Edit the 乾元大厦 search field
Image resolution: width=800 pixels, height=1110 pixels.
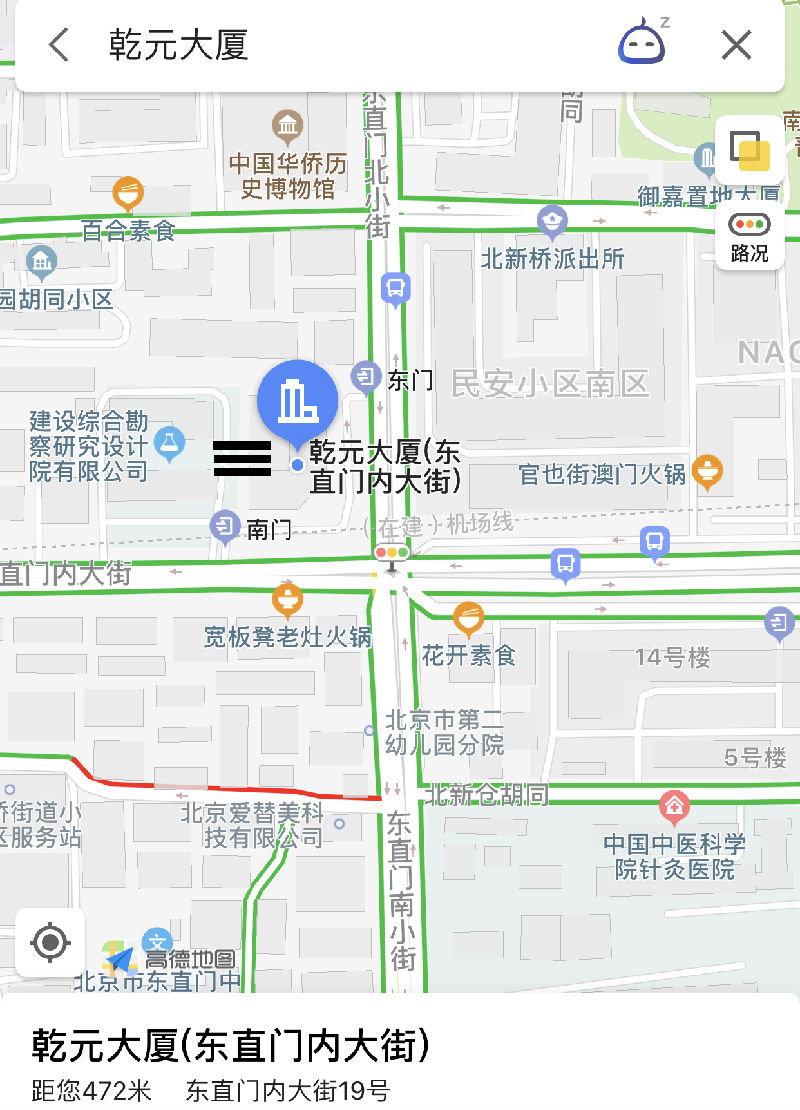pos(330,45)
